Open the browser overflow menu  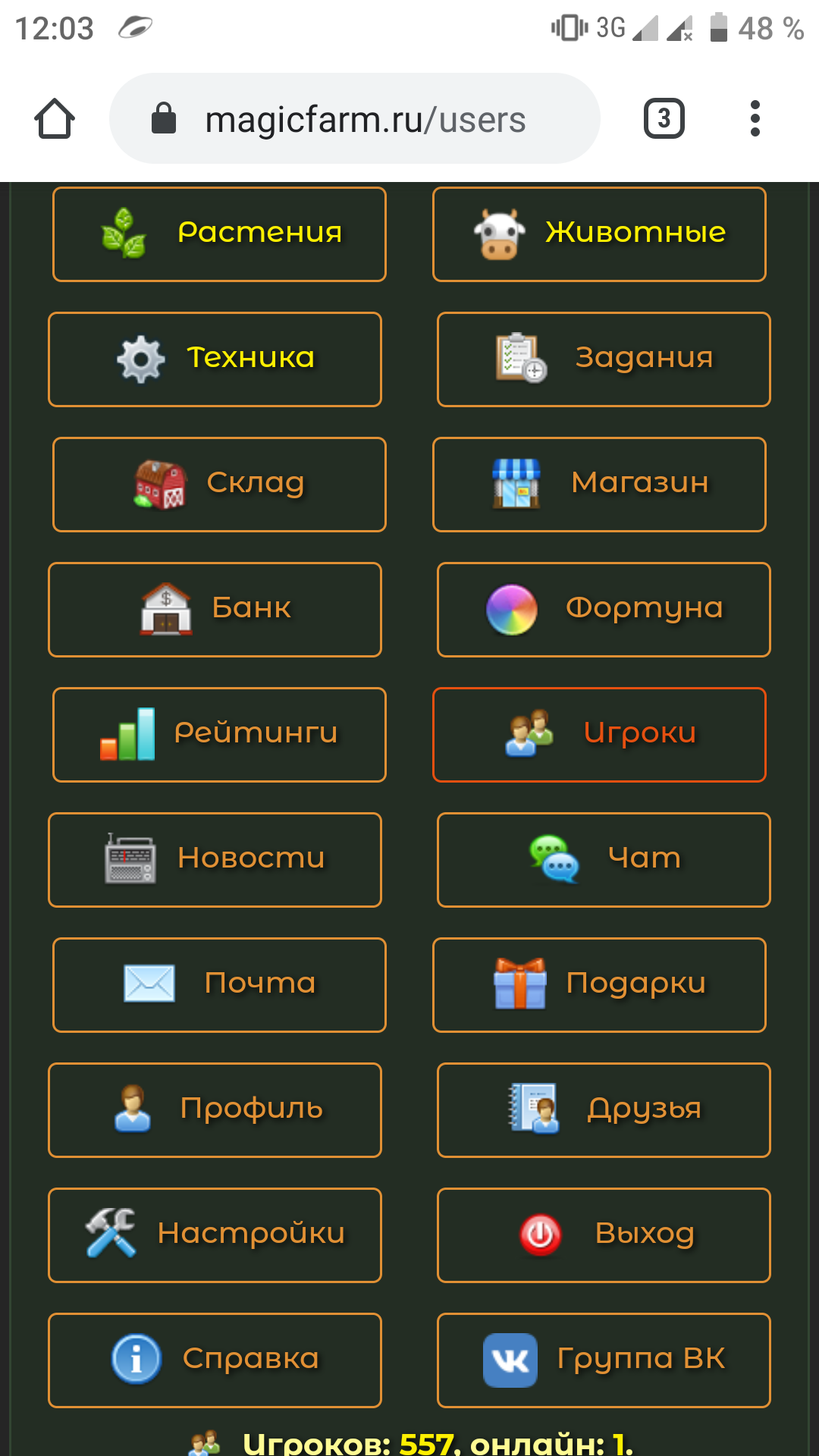pyautogui.click(x=755, y=118)
